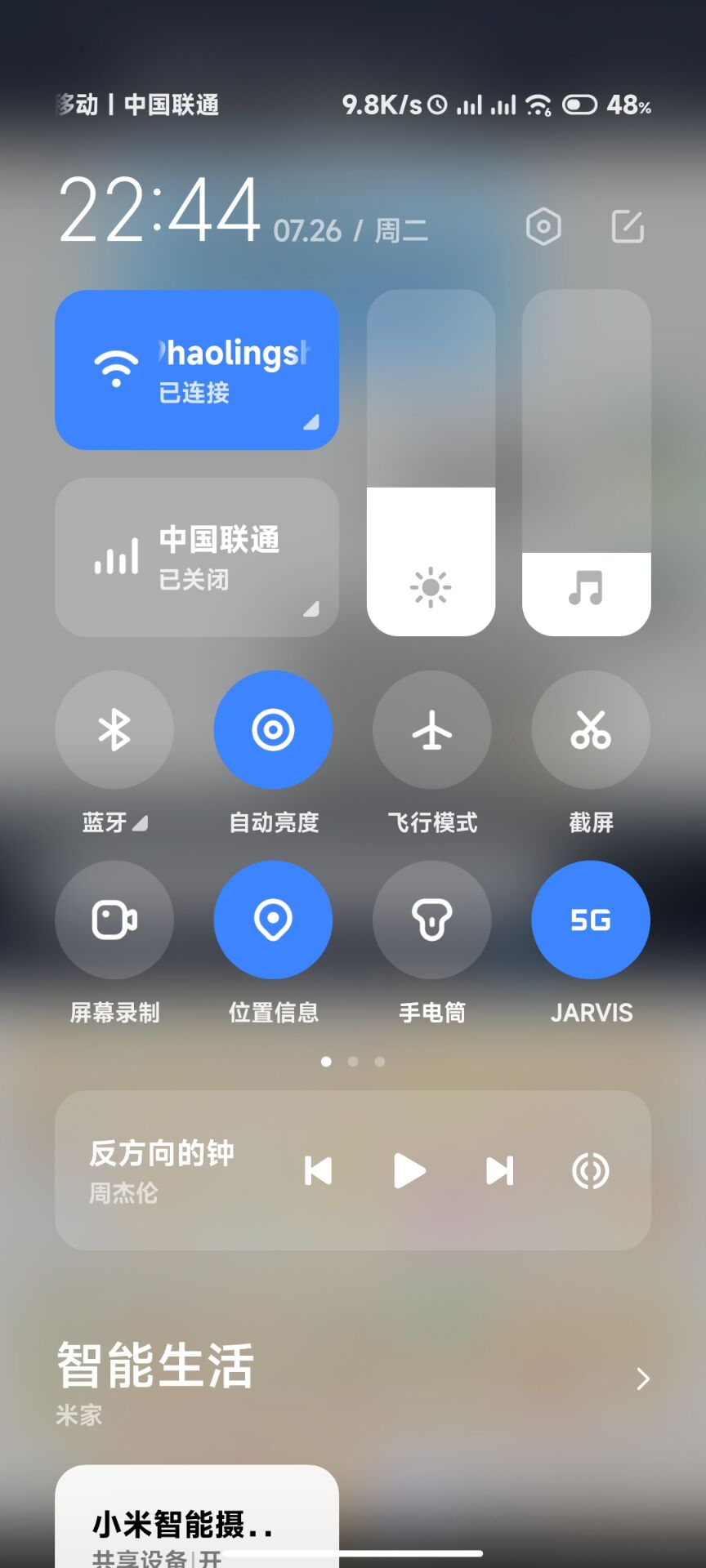The height and width of the screenshot is (1568, 706).
Task: Skip to the next track
Action: (x=499, y=1171)
